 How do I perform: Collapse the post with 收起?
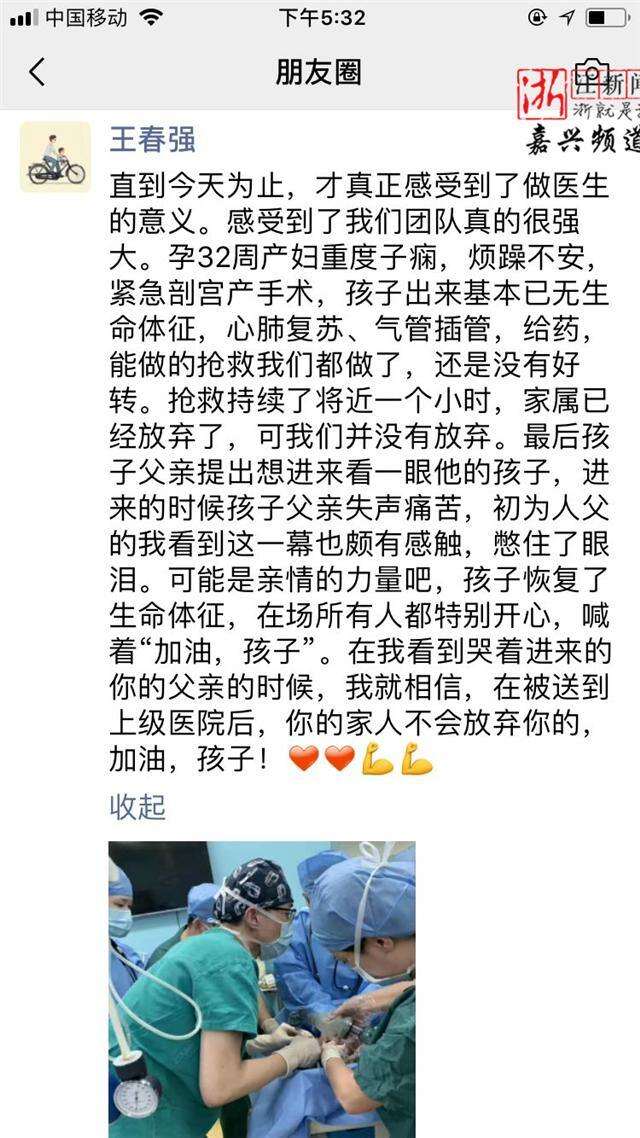137,806
